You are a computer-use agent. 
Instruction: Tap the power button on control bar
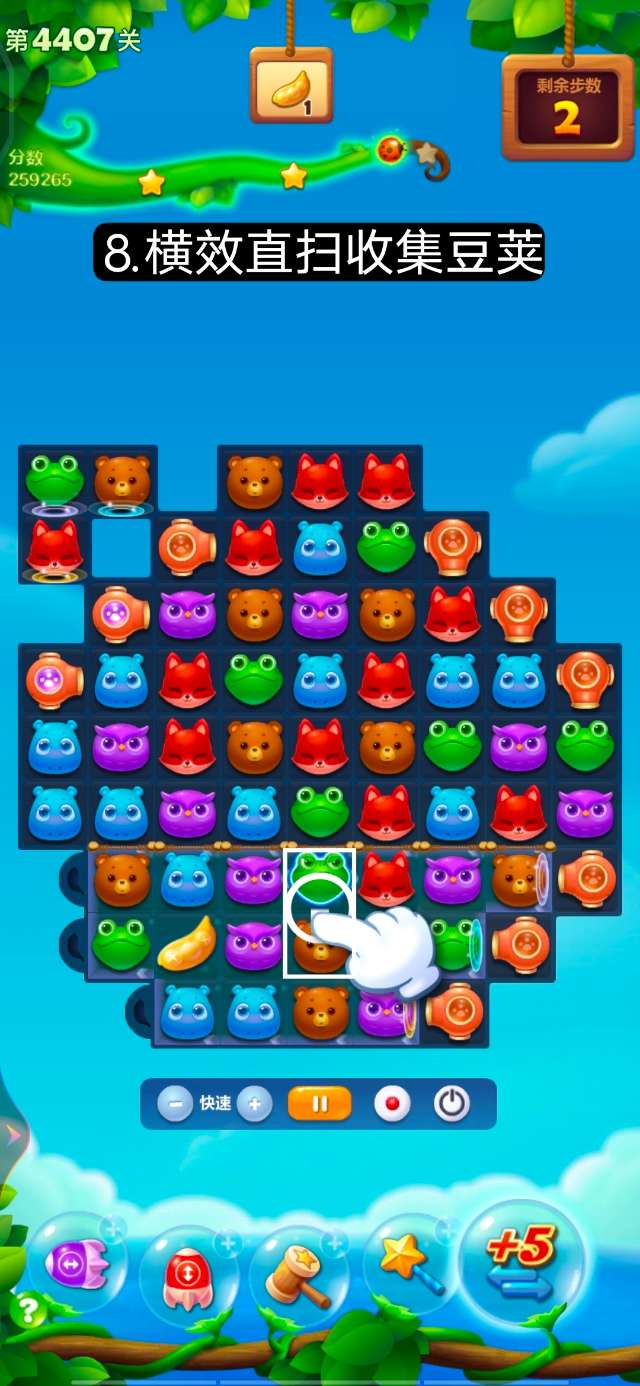pos(451,1104)
